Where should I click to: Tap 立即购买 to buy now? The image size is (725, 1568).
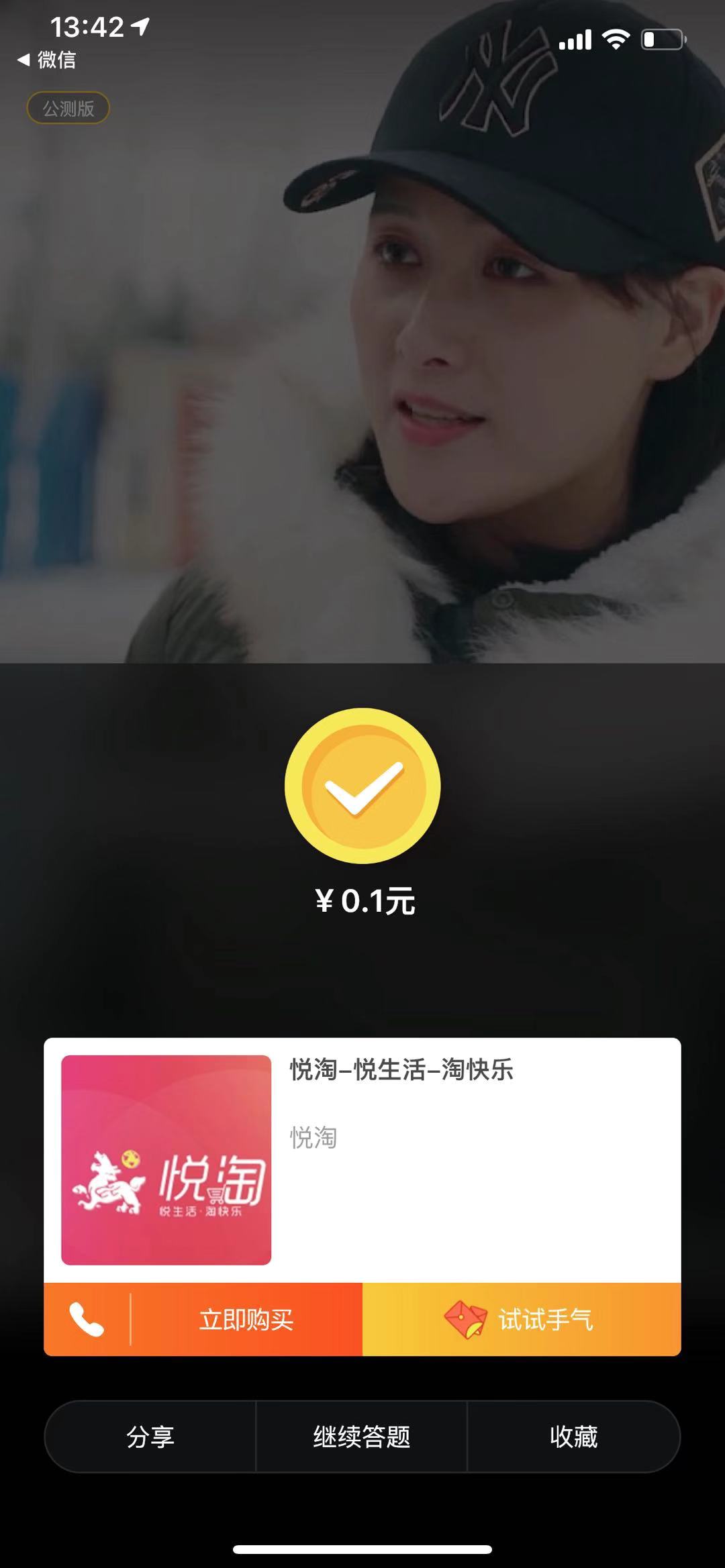tap(246, 1319)
